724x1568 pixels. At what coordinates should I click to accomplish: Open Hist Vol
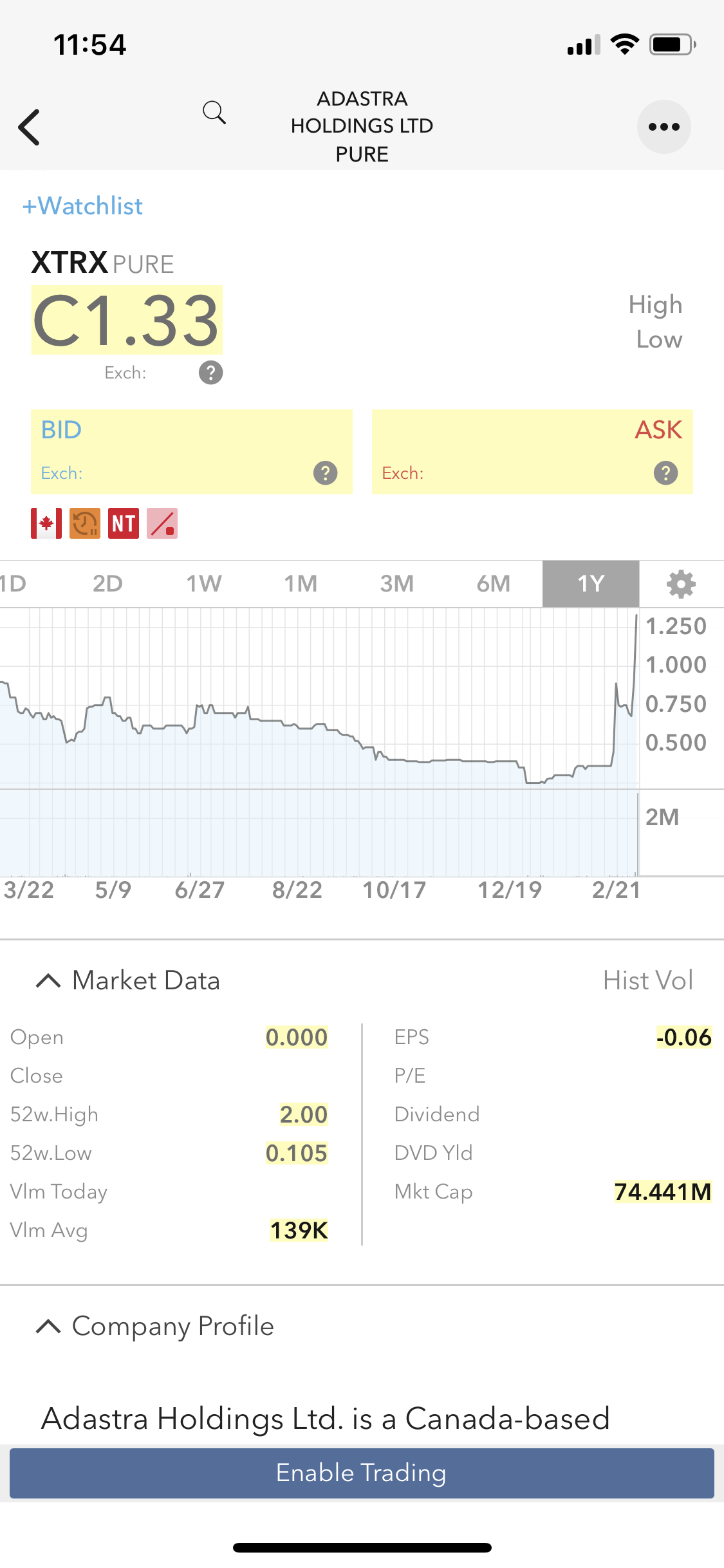pos(648,980)
